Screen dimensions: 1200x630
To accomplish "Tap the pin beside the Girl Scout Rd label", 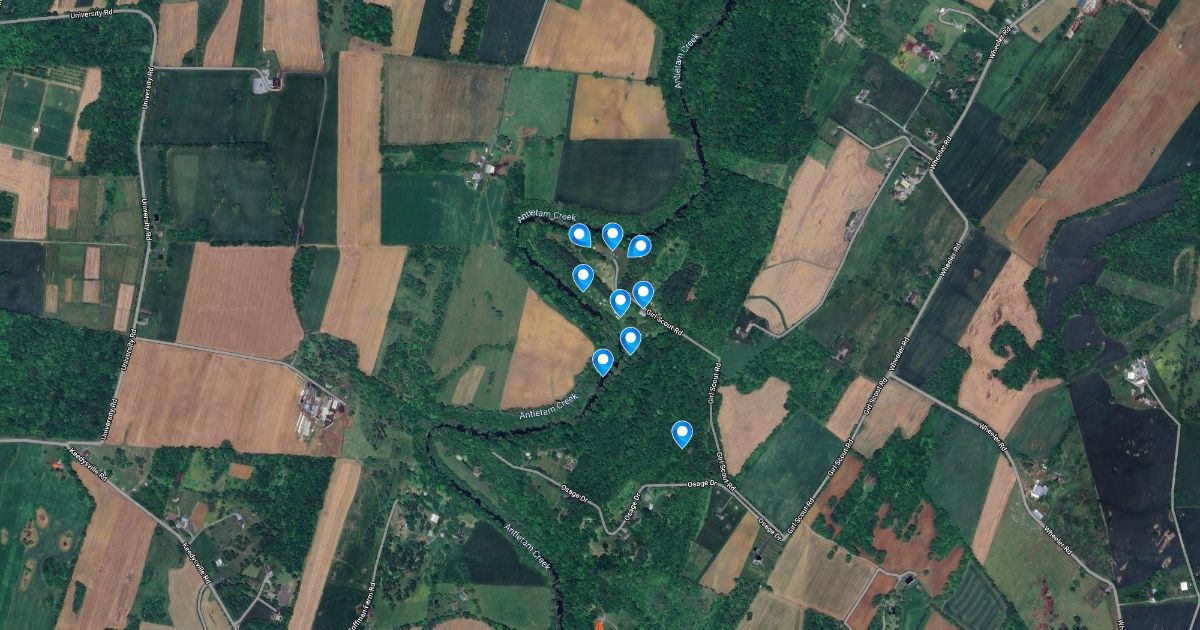I will (x=643, y=294).
